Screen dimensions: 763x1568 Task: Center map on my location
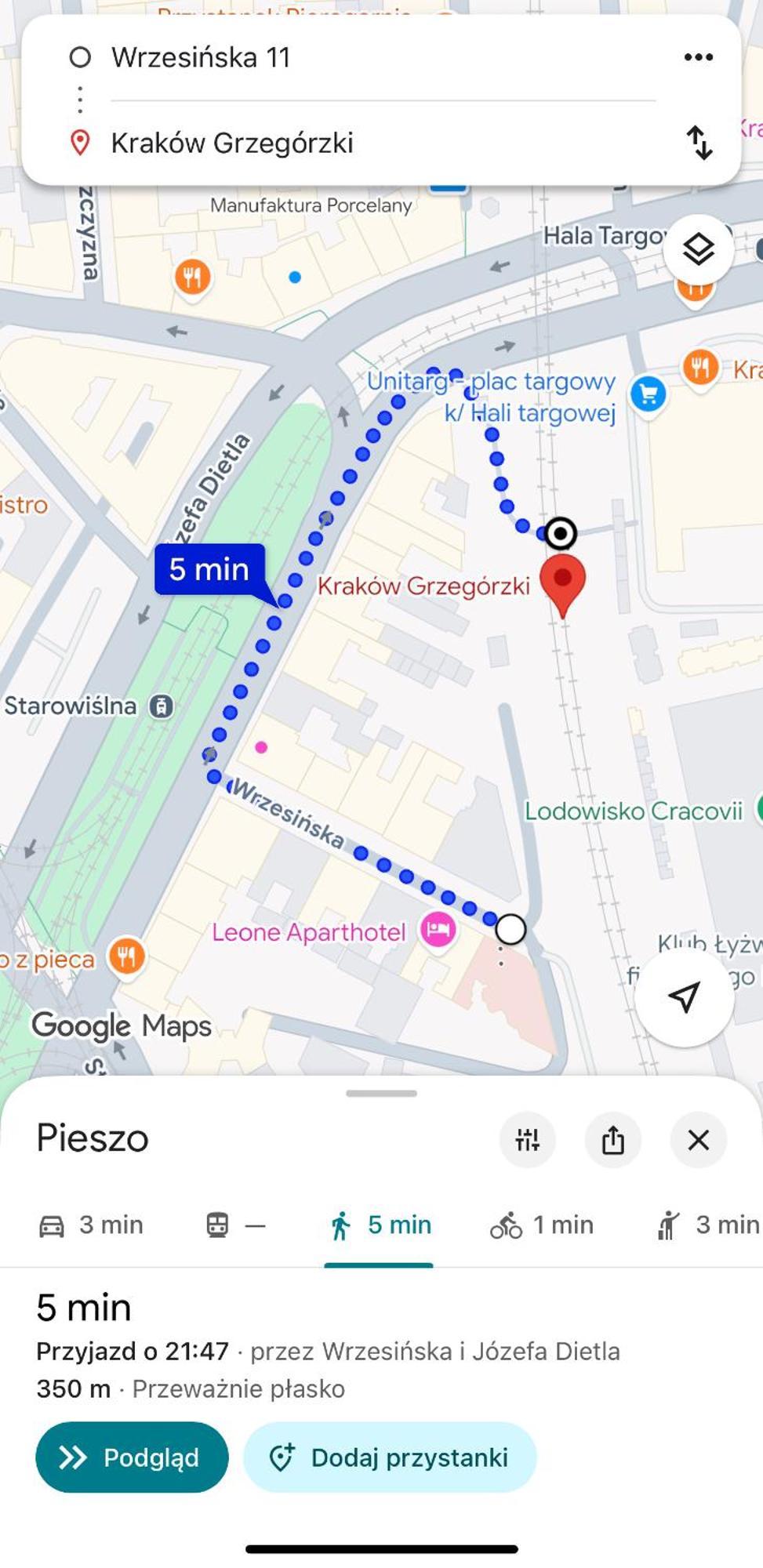point(684,996)
